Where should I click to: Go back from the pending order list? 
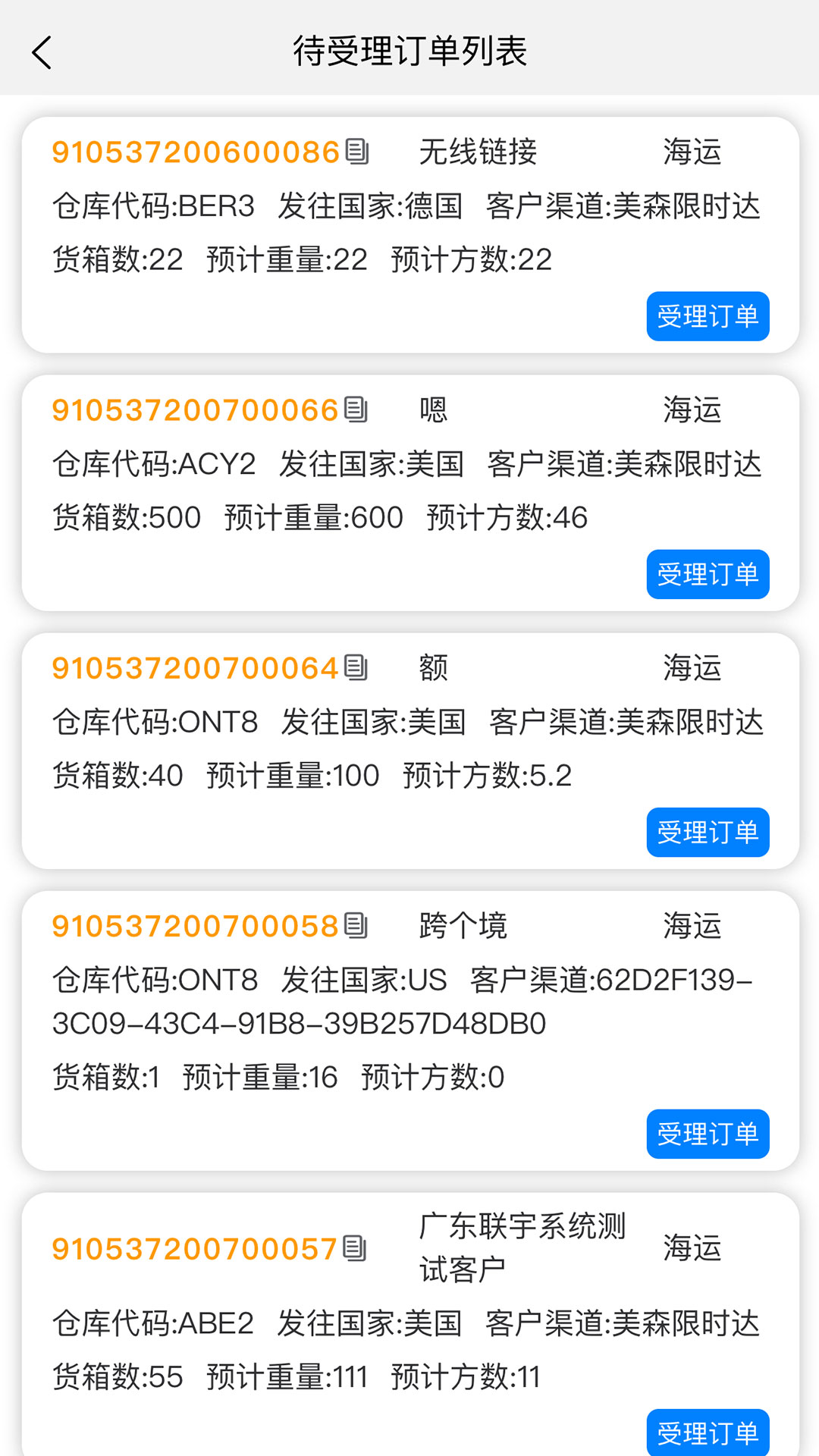tap(42, 52)
